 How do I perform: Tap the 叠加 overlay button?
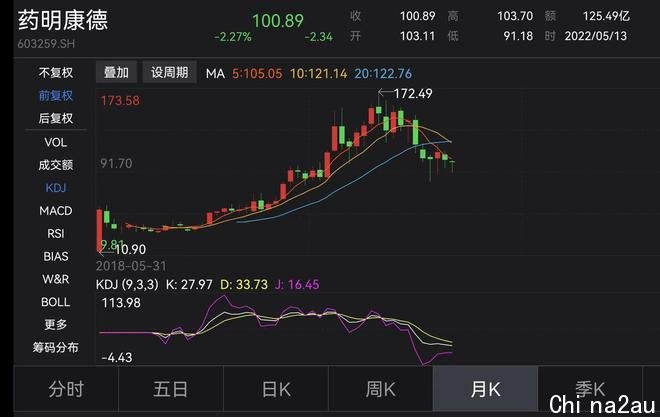tap(116, 73)
